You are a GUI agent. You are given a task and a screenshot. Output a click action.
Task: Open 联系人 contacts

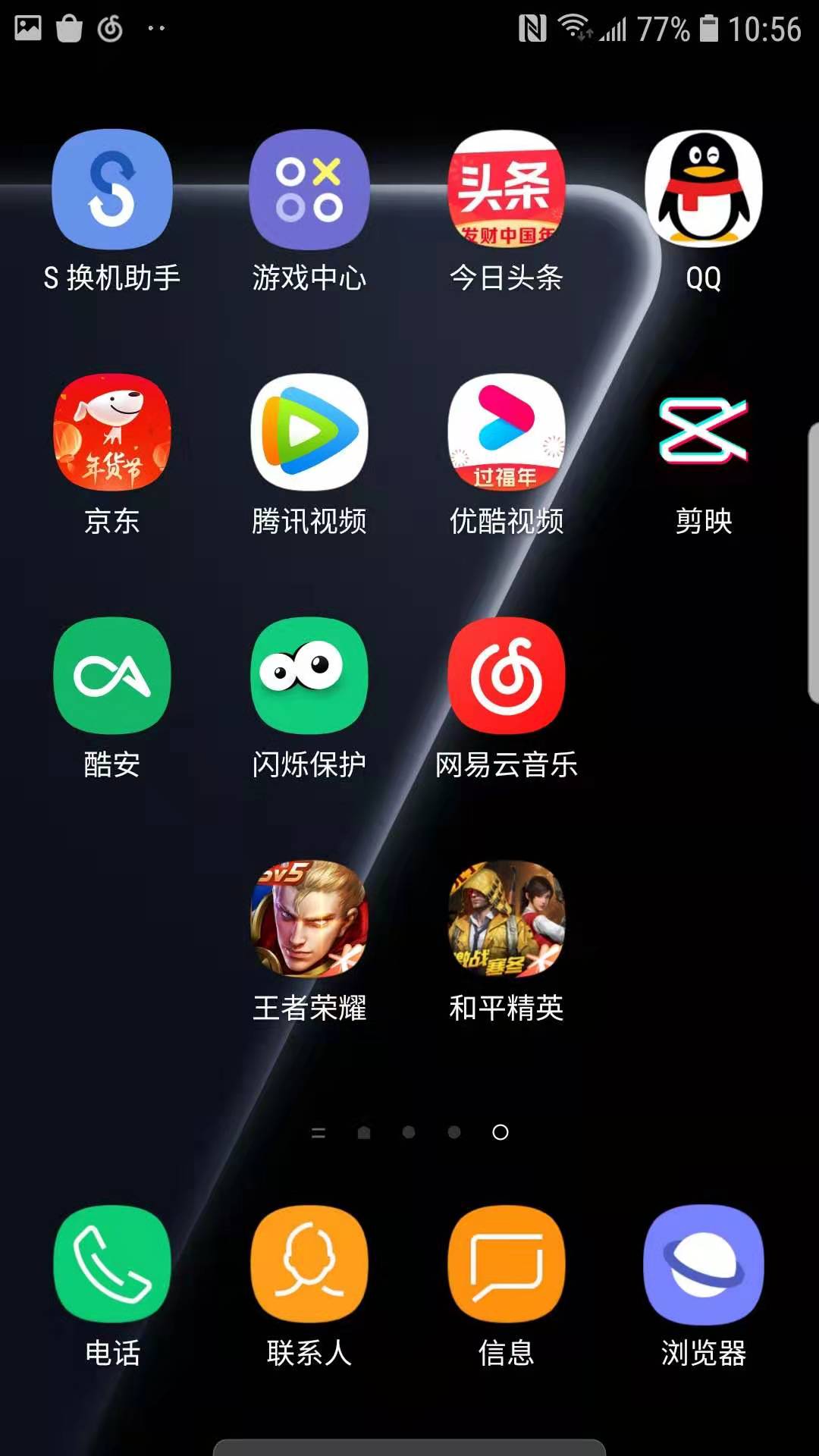pyautogui.click(x=309, y=1264)
